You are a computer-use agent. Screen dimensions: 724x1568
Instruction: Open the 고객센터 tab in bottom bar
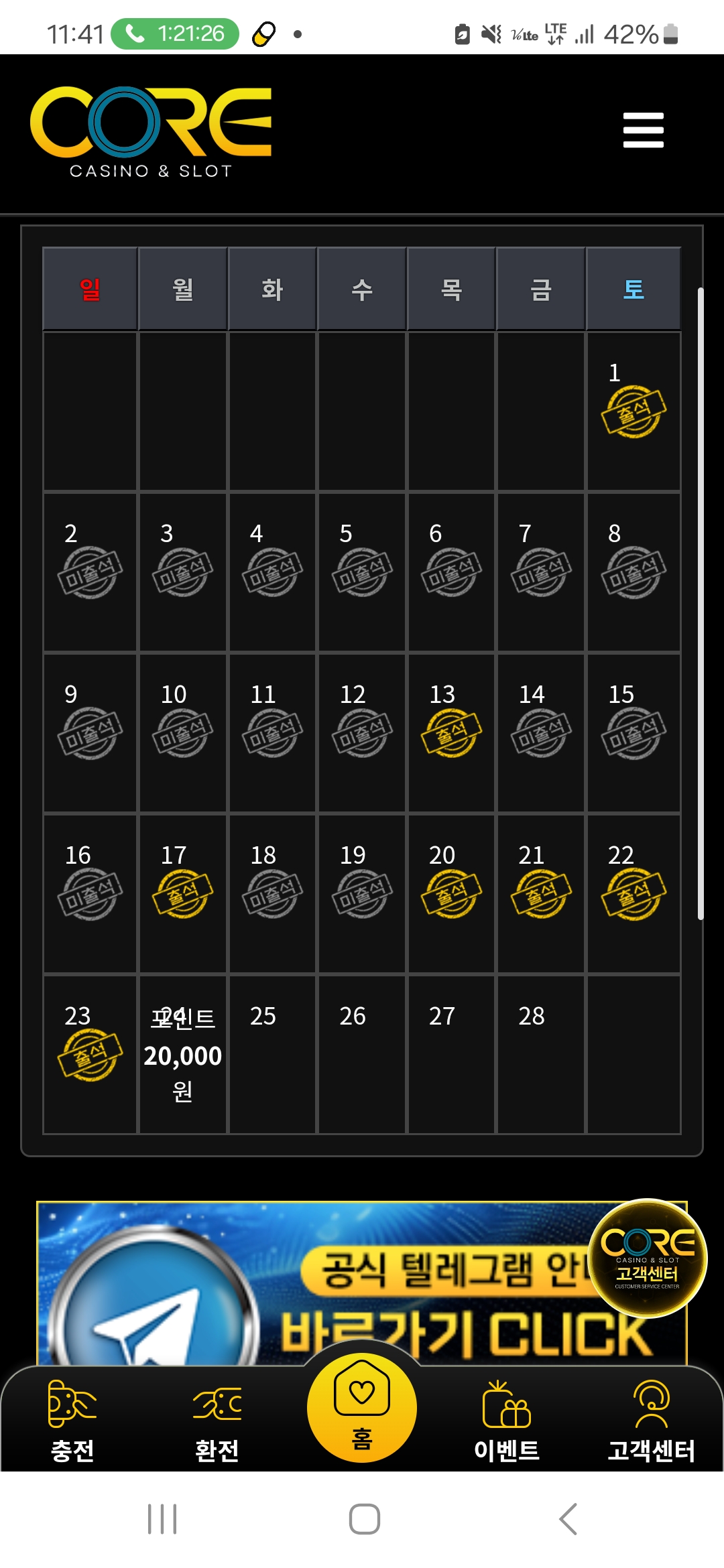click(x=651, y=1421)
